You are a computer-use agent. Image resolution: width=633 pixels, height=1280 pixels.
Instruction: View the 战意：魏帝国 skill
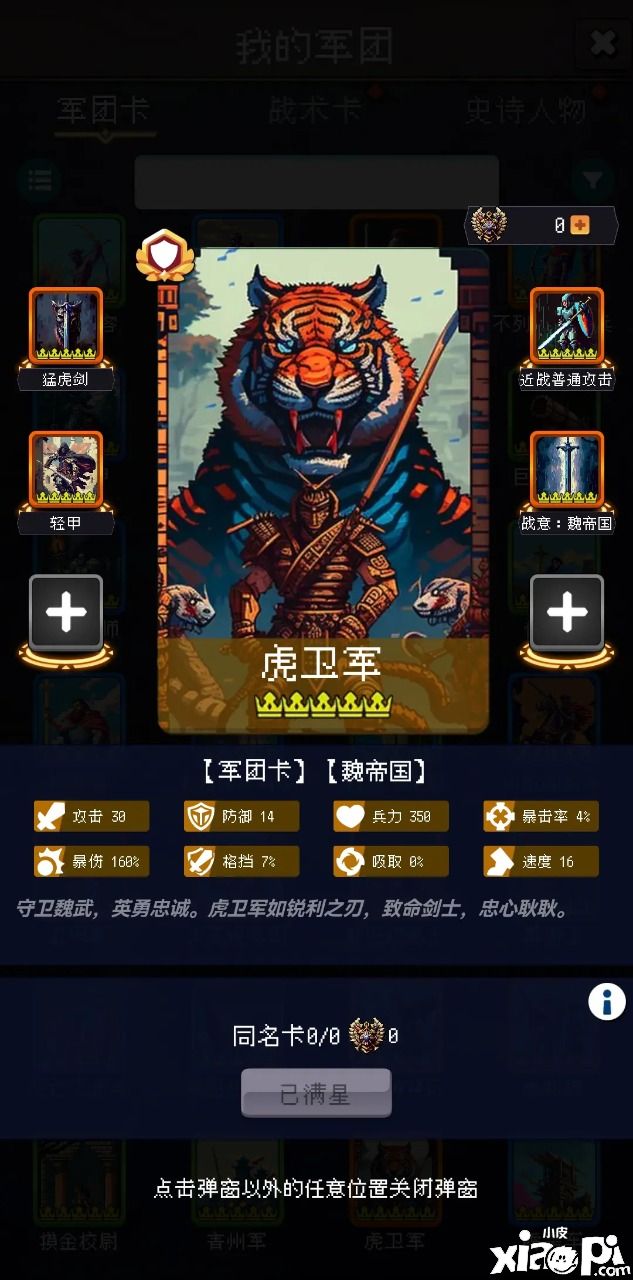coord(566,469)
